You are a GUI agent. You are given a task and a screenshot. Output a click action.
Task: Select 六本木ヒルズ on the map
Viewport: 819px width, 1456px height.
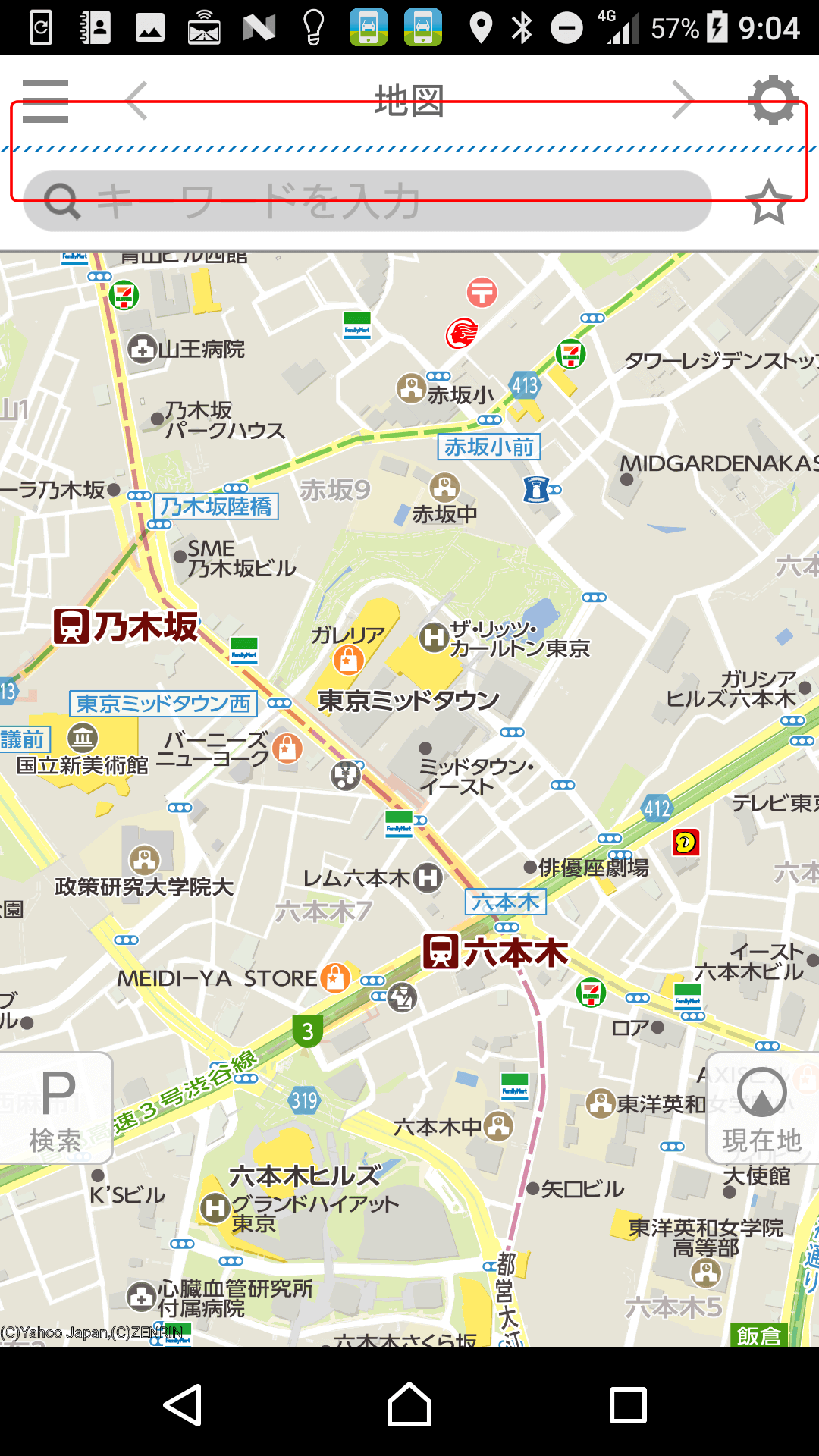pyautogui.click(x=305, y=1176)
